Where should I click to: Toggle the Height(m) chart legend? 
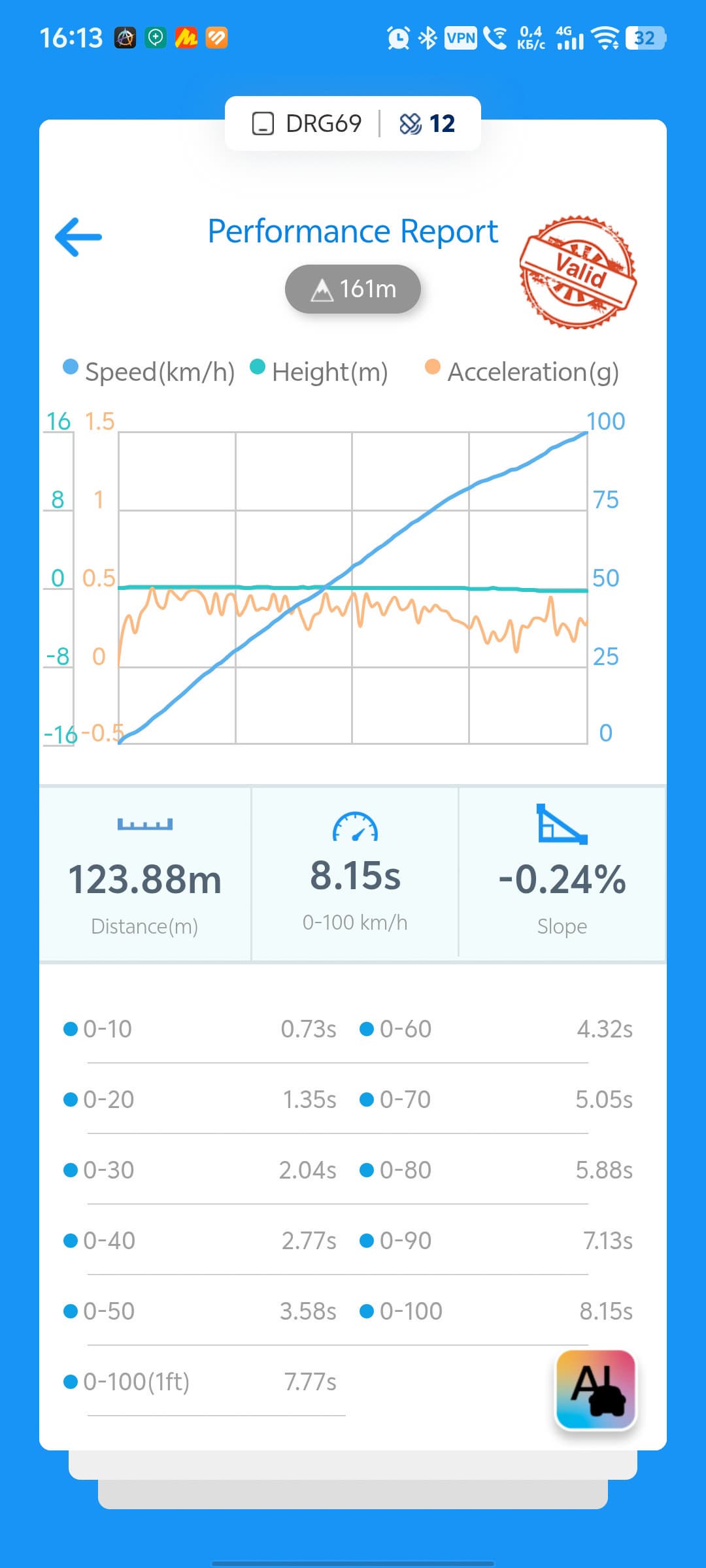(x=320, y=371)
